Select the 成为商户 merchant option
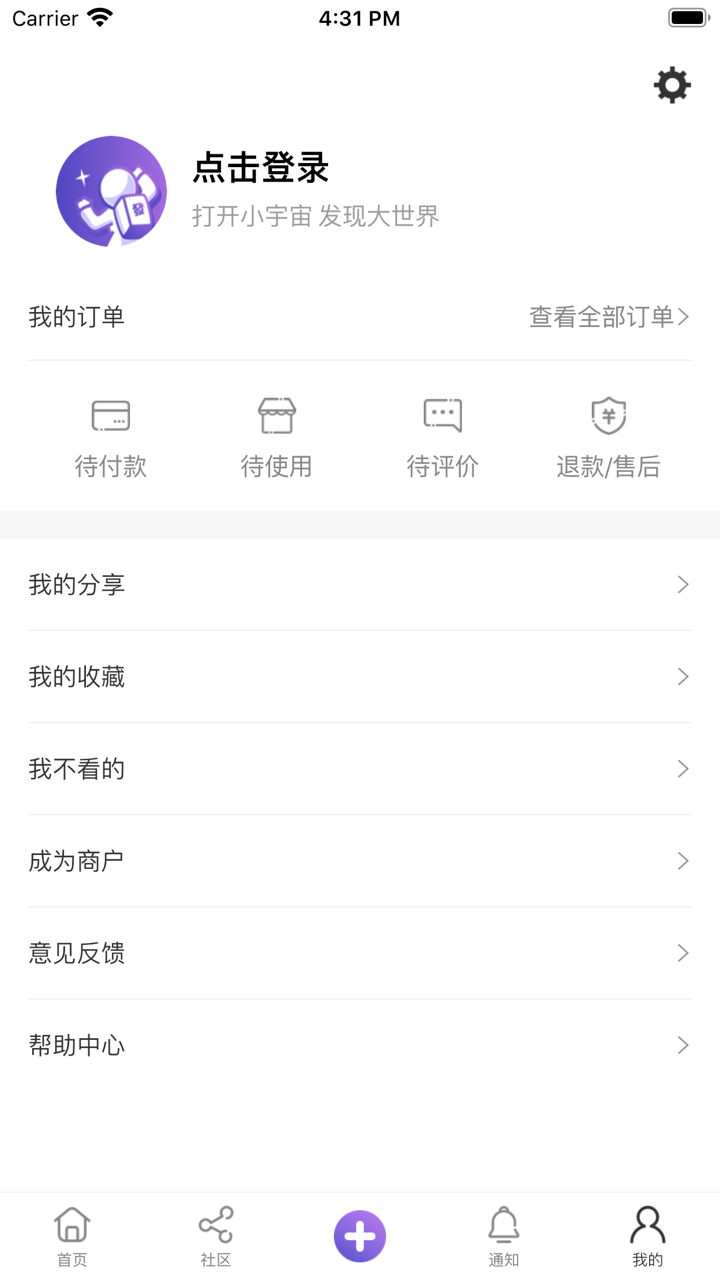Viewport: 720px width, 1280px height. point(360,860)
